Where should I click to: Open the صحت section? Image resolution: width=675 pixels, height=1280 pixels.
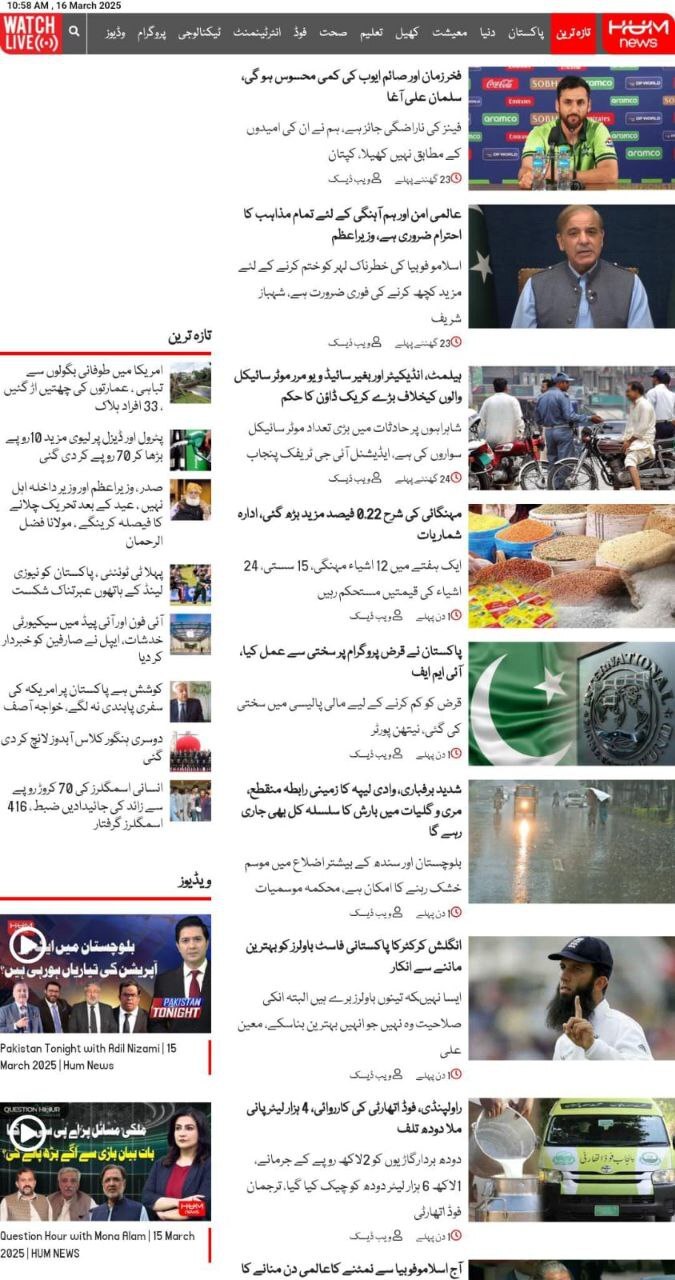point(334,33)
